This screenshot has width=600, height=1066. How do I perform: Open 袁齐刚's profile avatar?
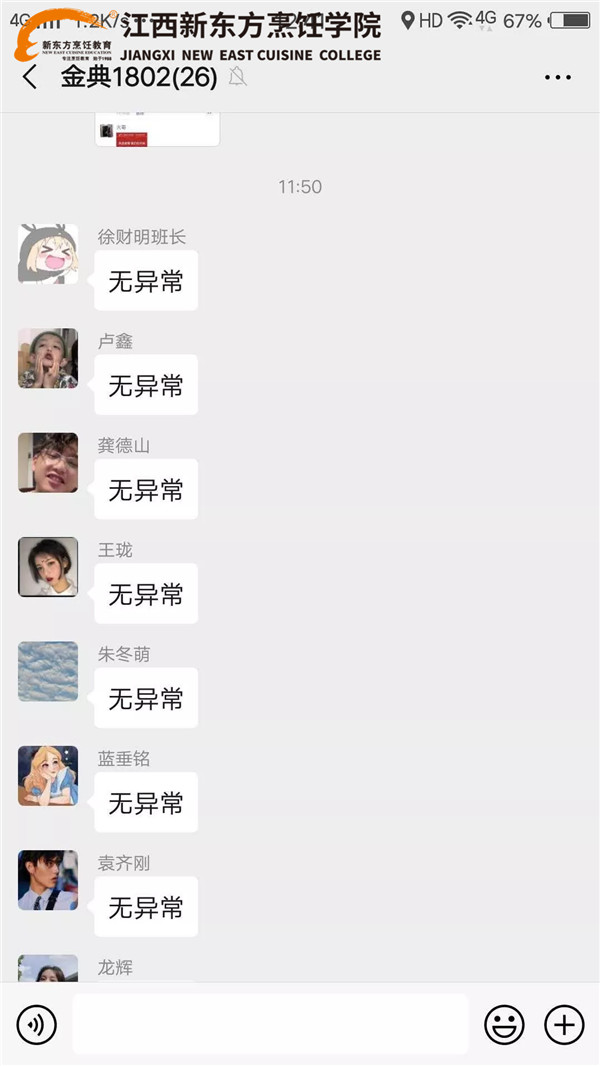48,880
